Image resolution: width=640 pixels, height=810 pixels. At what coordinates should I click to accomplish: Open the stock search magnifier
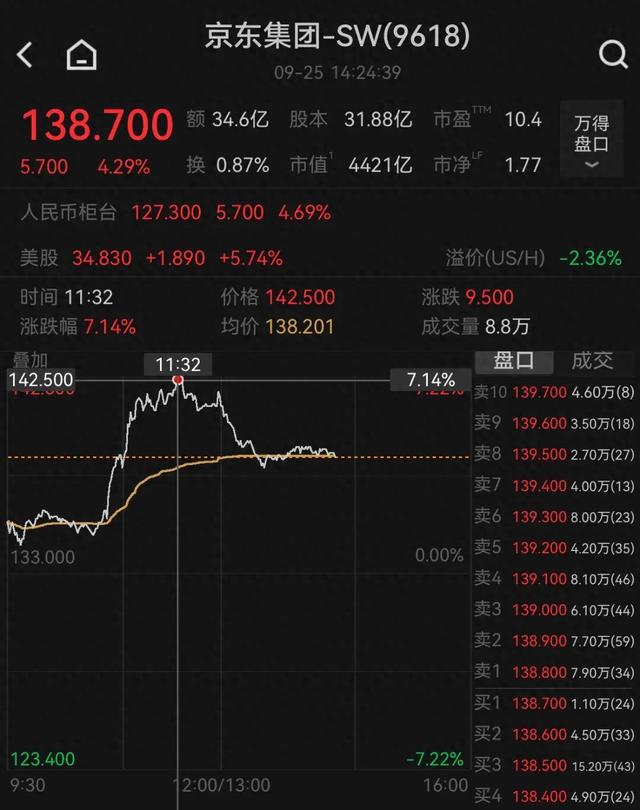tap(613, 55)
